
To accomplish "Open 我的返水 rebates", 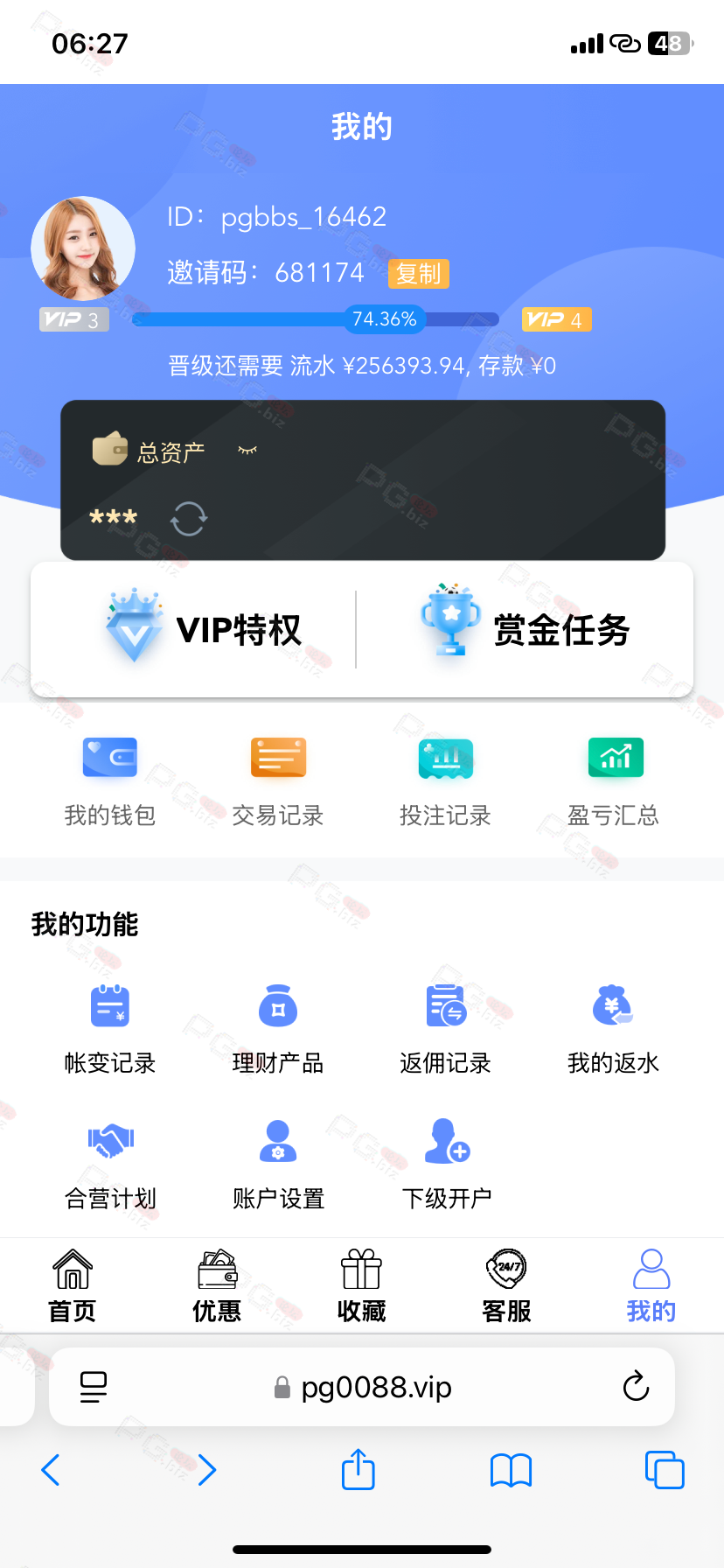I will [x=614, y=1029].
